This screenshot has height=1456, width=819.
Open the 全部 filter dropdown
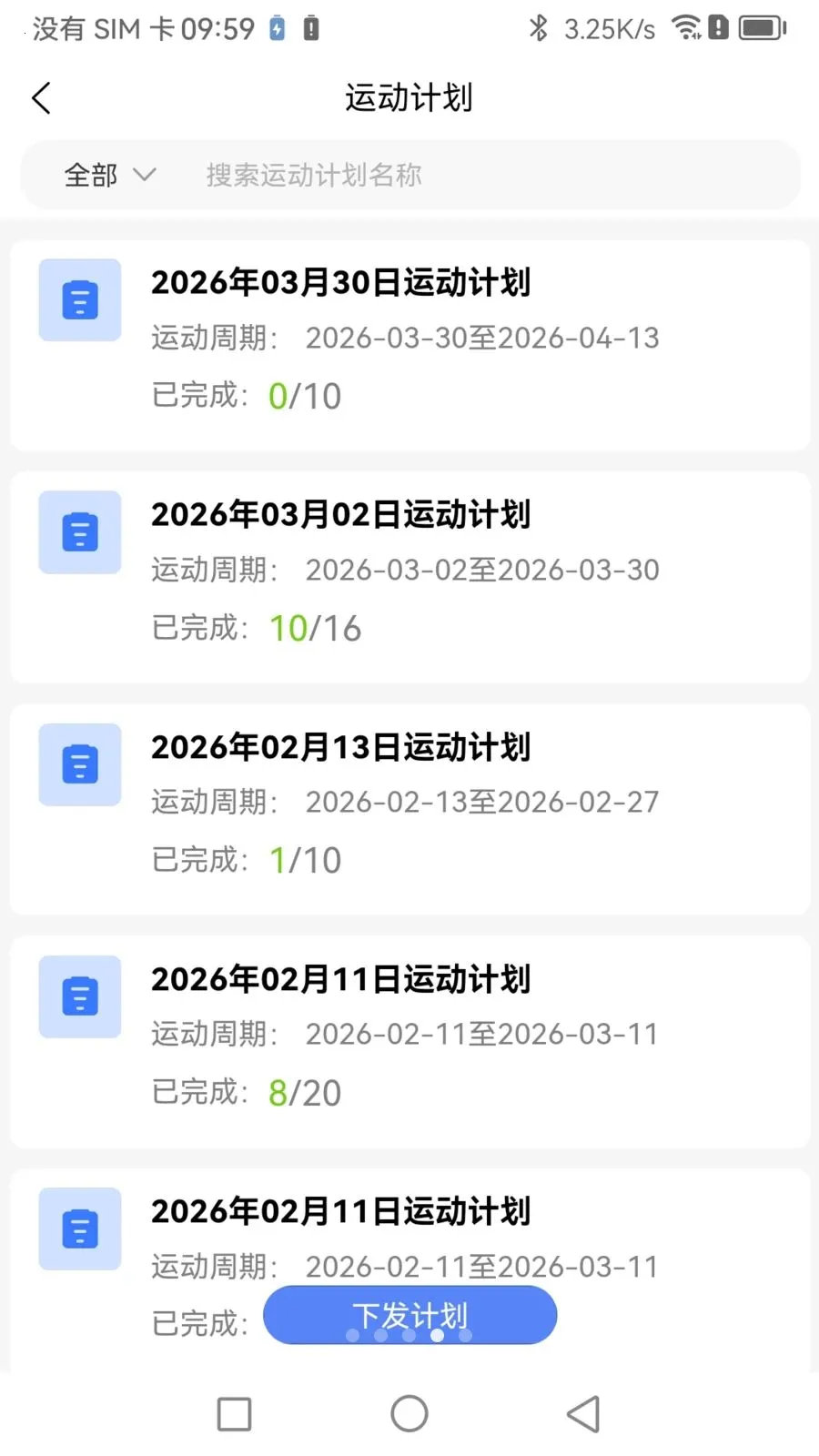[91, 175]
